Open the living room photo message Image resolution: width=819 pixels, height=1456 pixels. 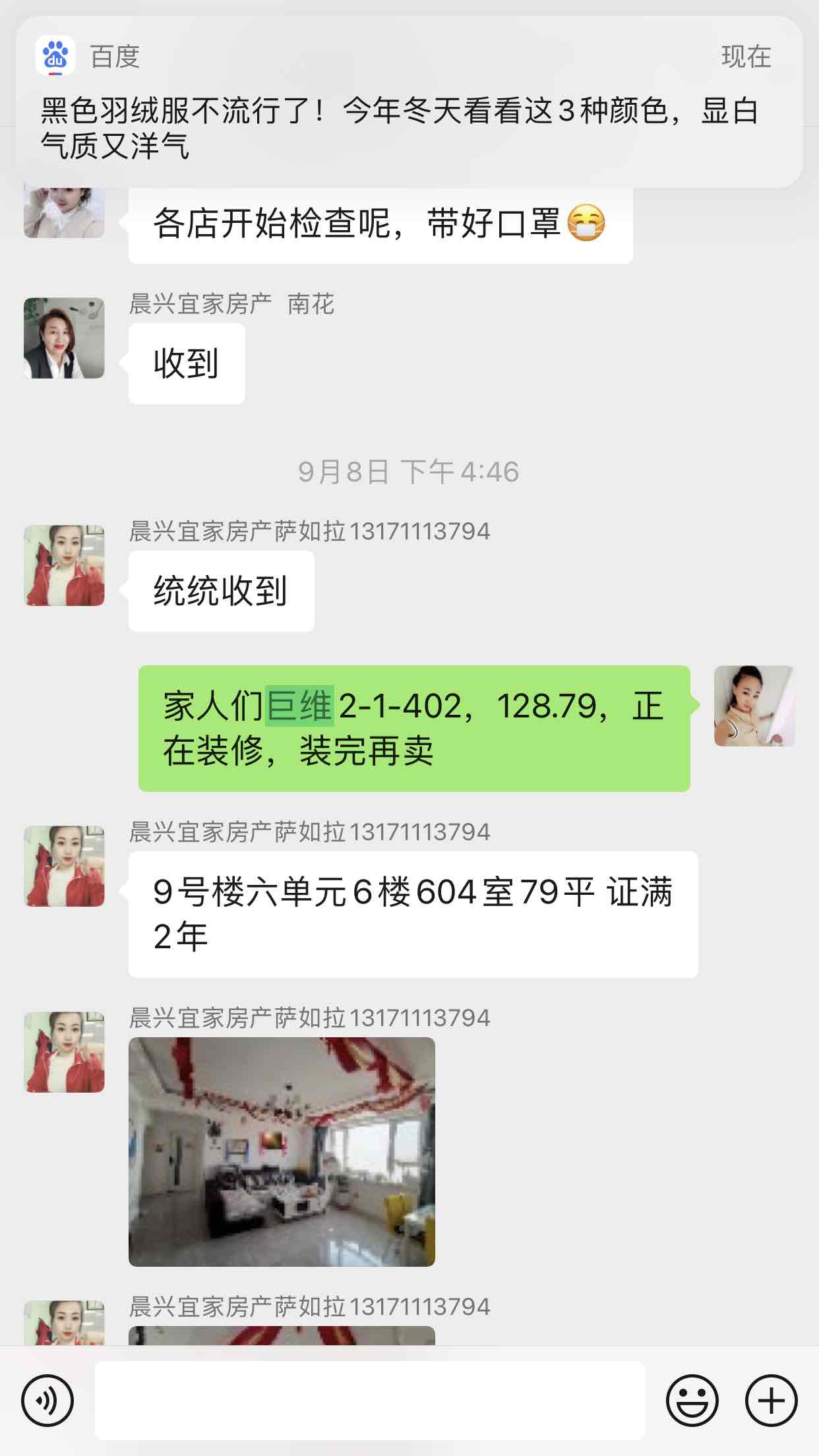click(x=282, y=1151)
